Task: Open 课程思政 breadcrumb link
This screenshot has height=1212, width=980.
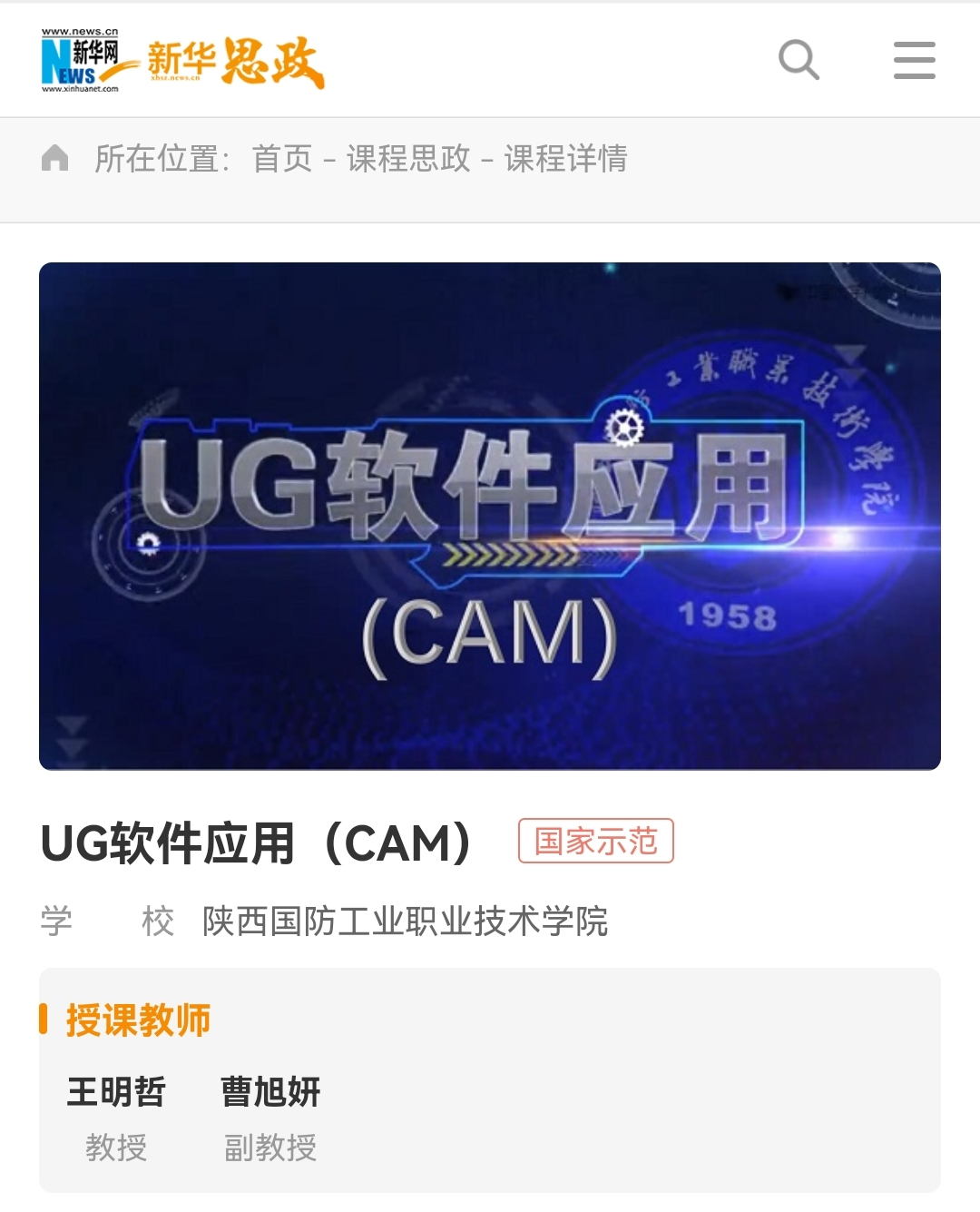Action: [408, 159]
